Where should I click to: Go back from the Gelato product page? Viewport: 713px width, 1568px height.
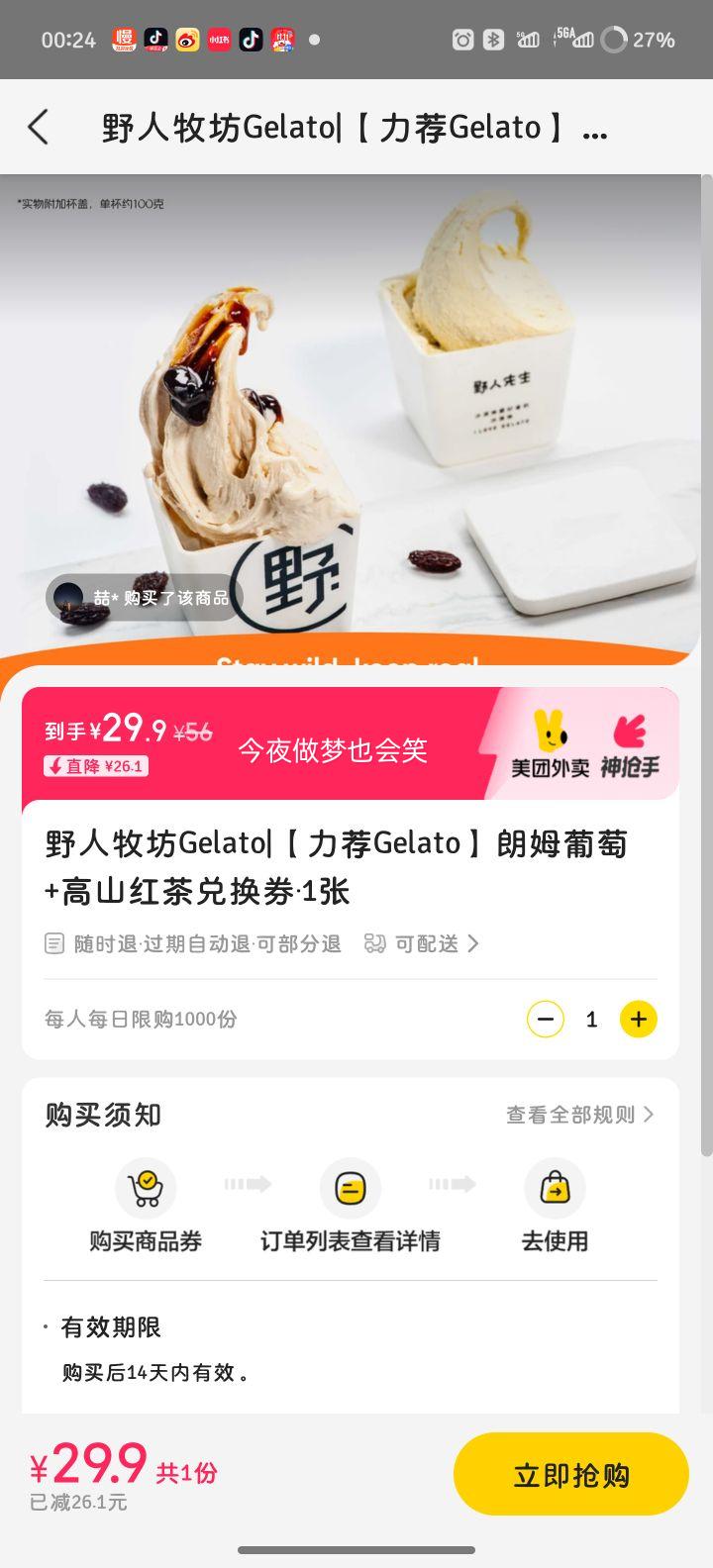pyautogui.click(x=39, y=128)
